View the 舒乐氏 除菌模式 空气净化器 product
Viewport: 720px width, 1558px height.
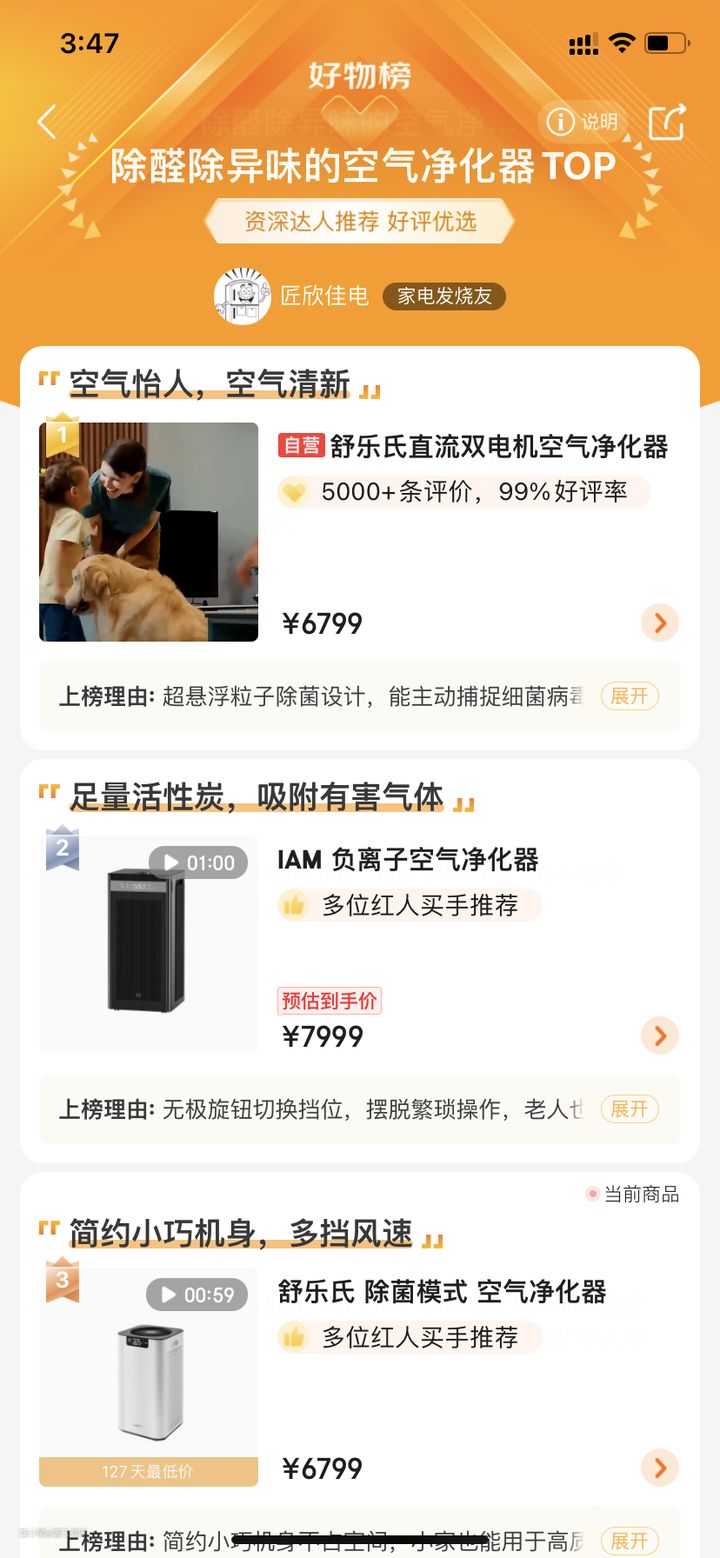point(442,1291)
